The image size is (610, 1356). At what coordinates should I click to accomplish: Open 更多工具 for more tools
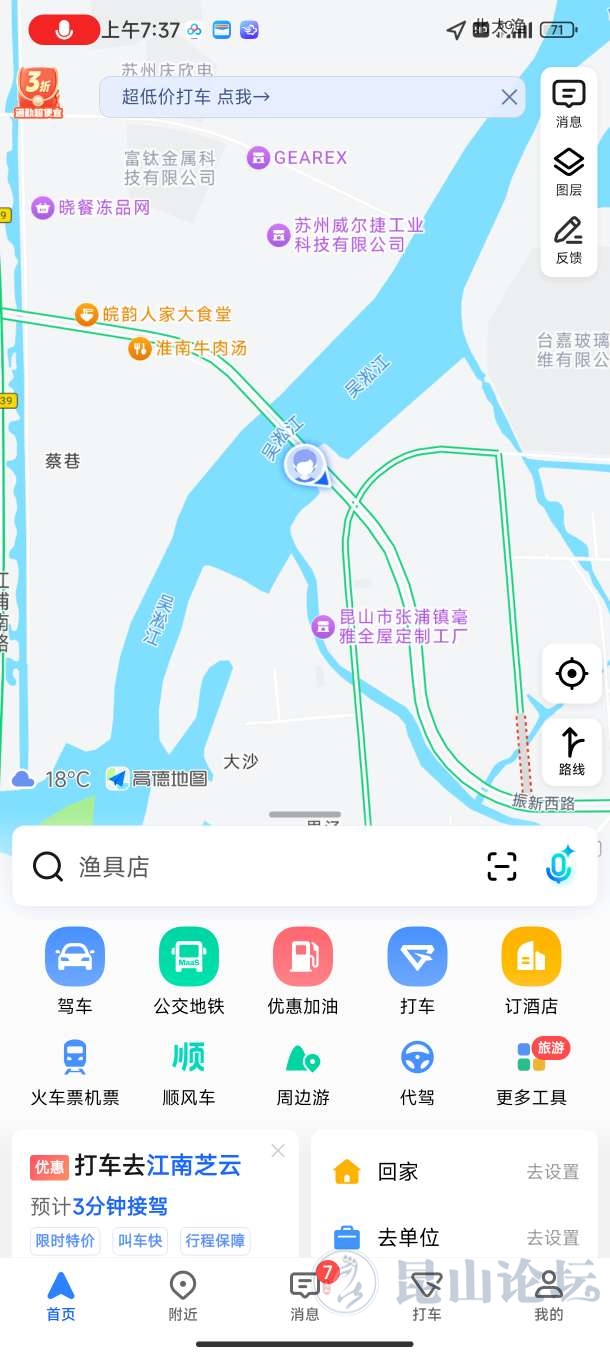point(531,1070)
